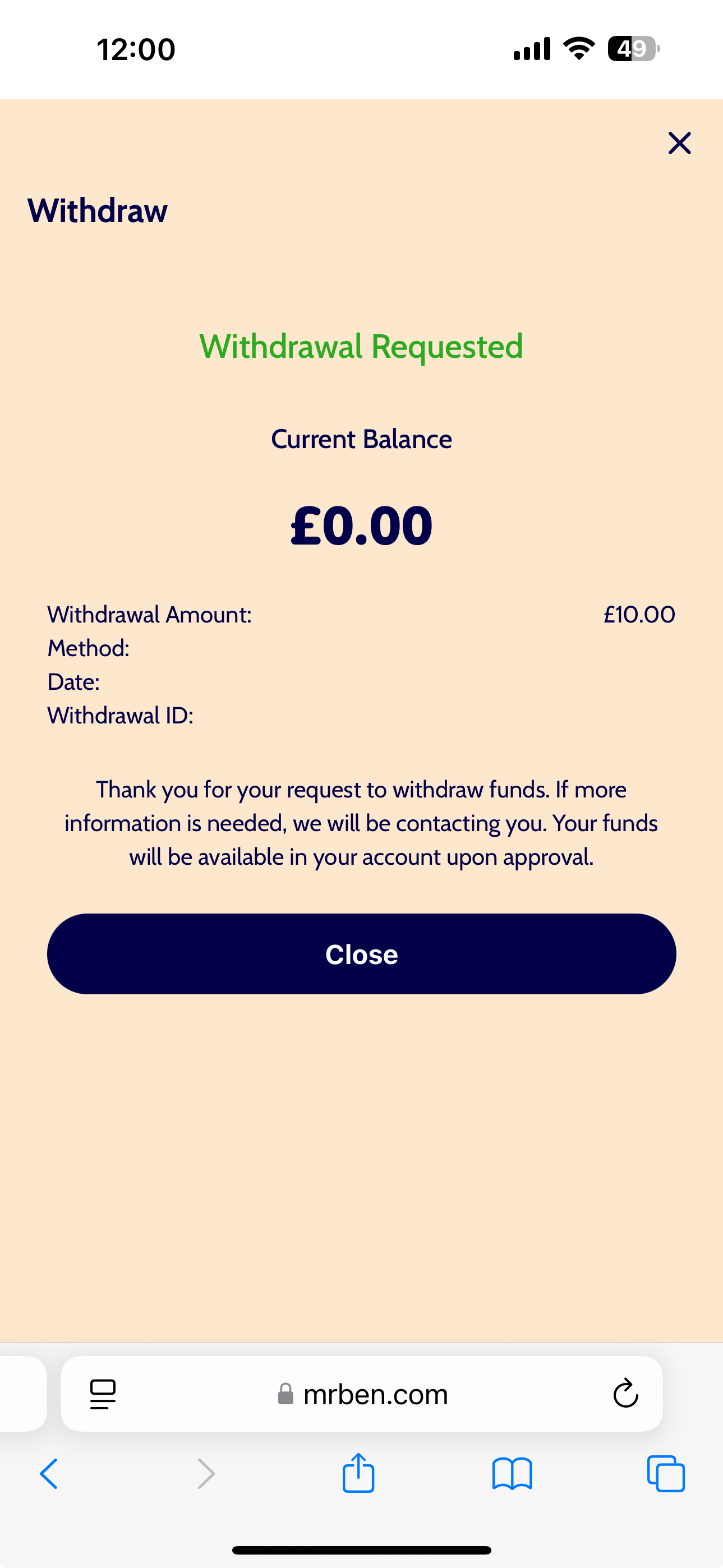Tap the Withdrawal Amount row

tap(150, 614)
